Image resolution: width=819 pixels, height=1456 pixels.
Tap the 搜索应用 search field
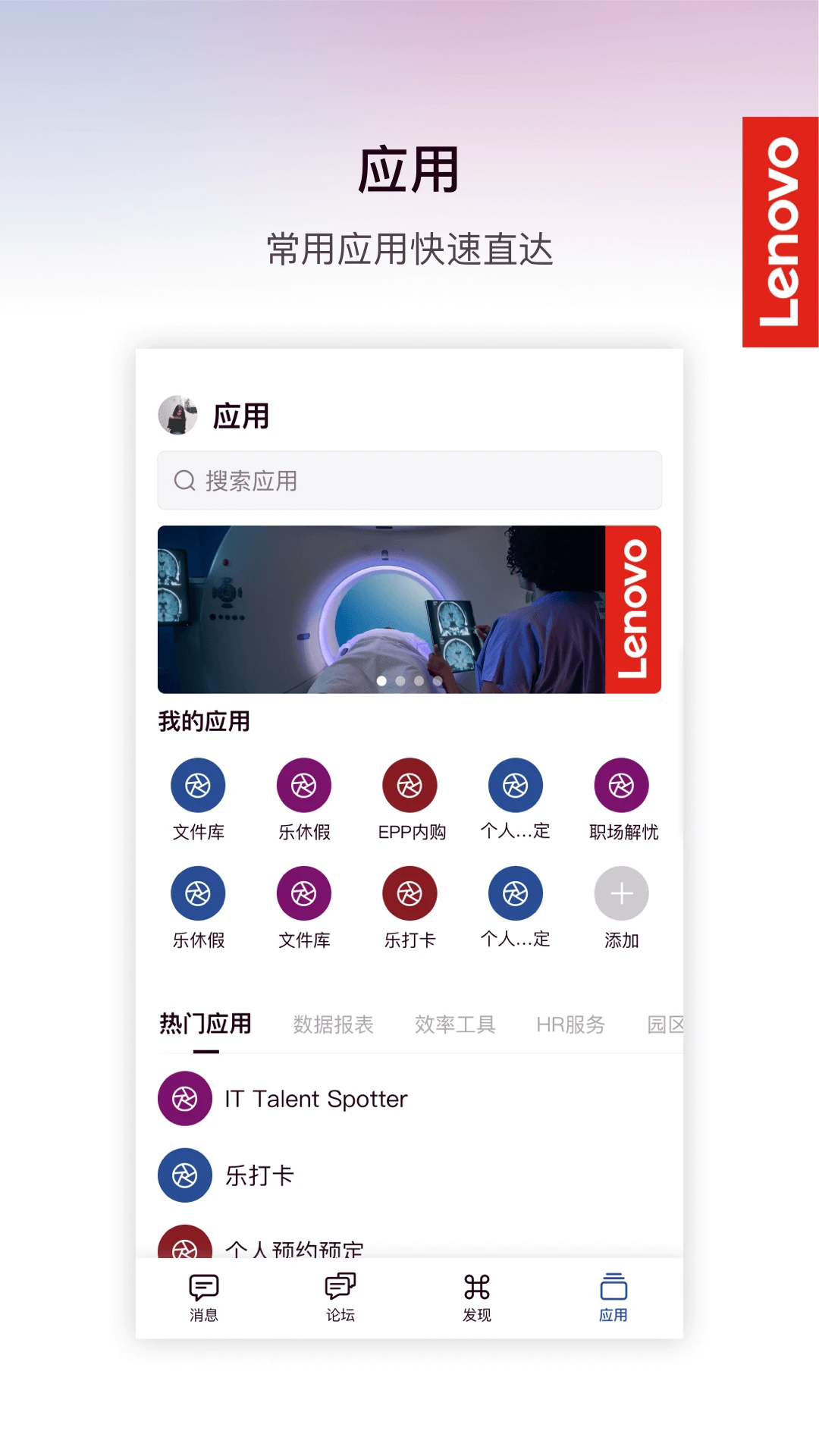(x=409, y=481)
